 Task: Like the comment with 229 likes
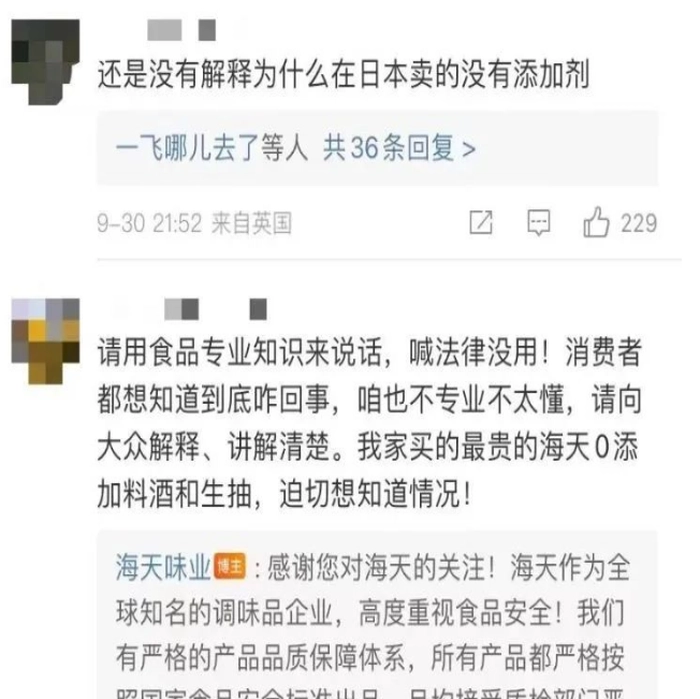pos(599,222)
